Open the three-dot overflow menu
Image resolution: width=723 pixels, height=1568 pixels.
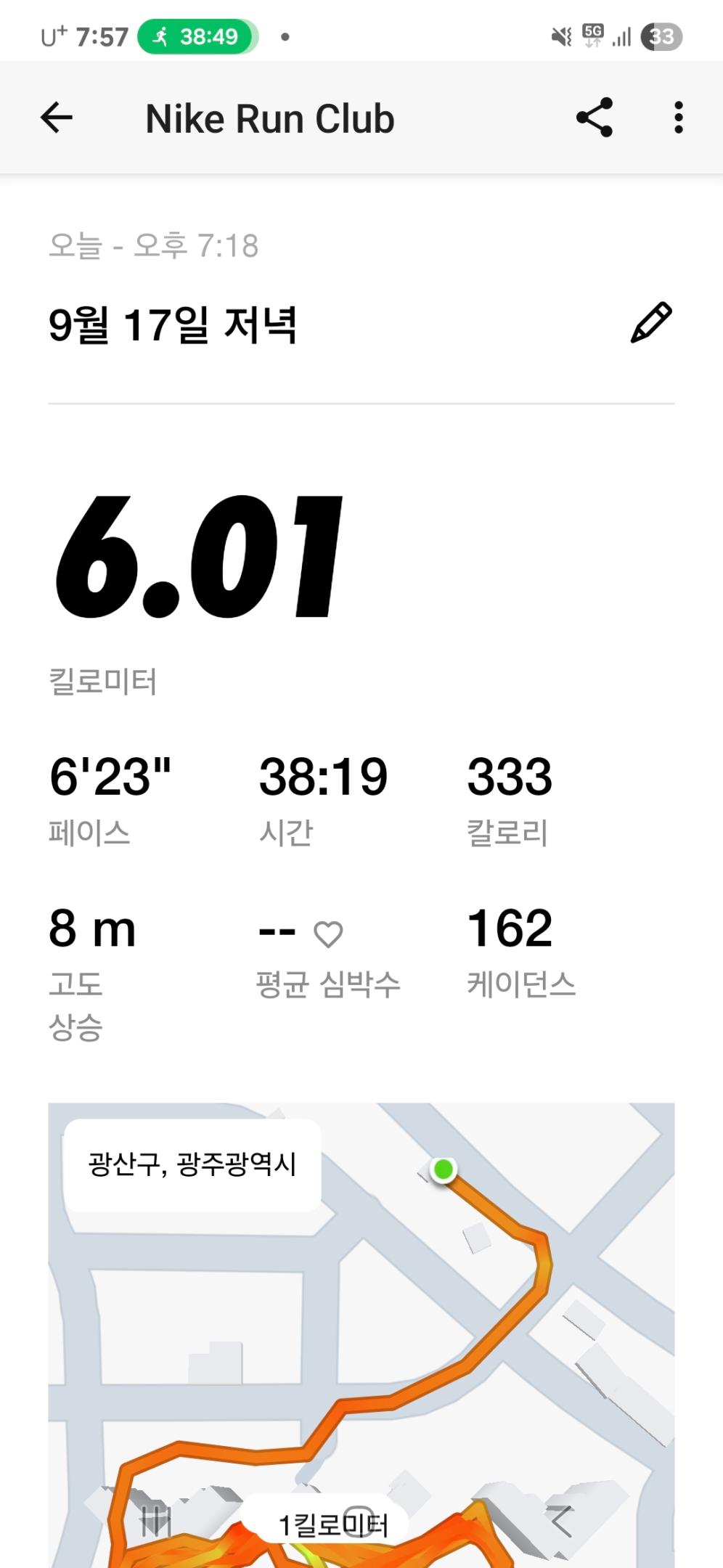pyautogui.click(x=678, y=118)
